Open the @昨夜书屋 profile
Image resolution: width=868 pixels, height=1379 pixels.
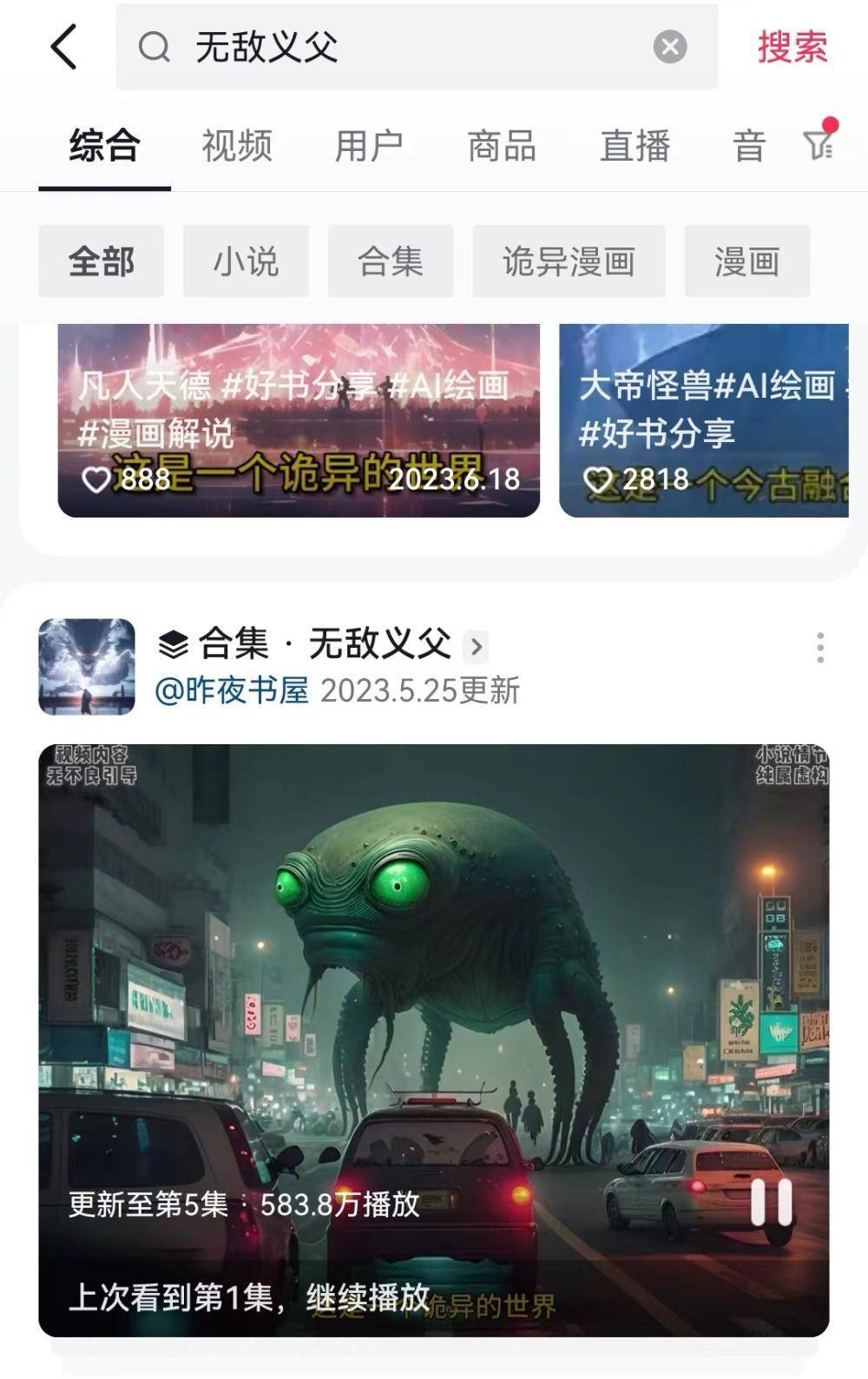click(x=232, y=691)
